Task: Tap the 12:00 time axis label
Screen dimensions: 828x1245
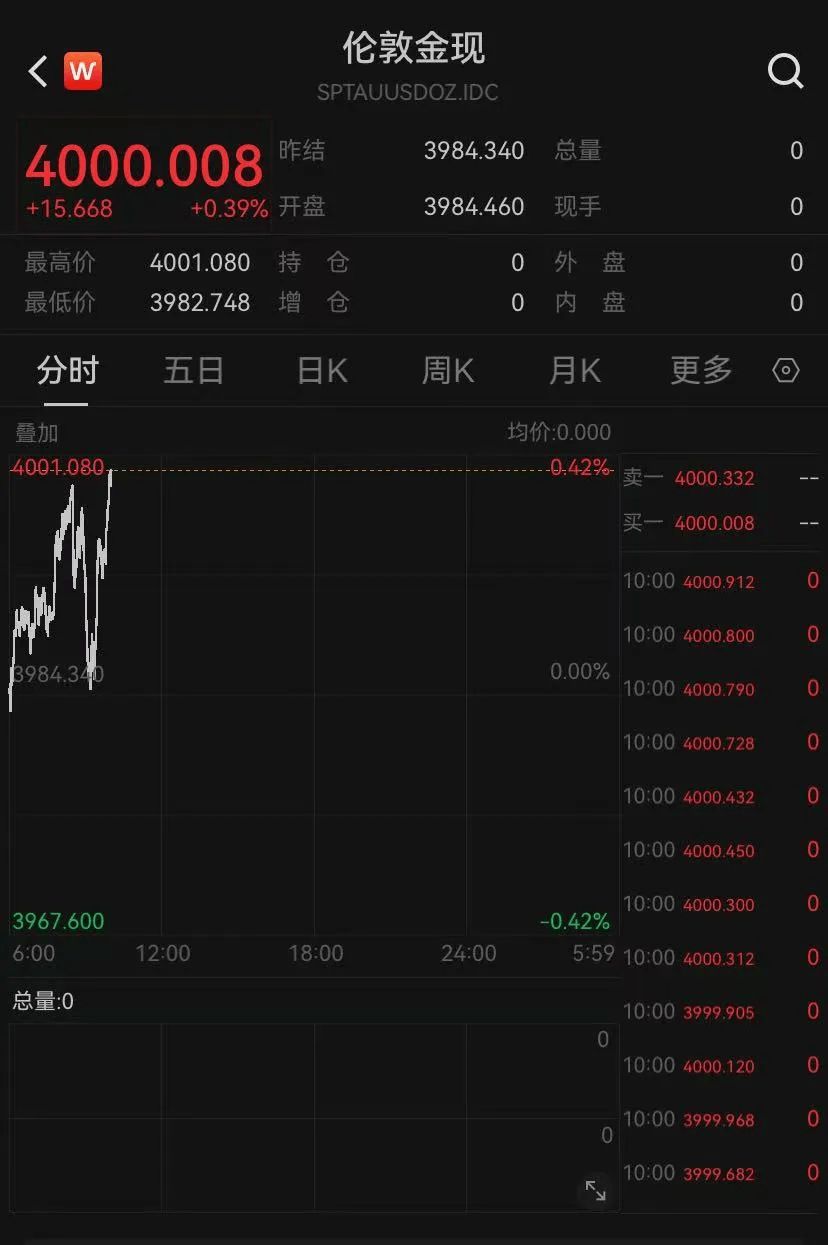Action: 164,954
